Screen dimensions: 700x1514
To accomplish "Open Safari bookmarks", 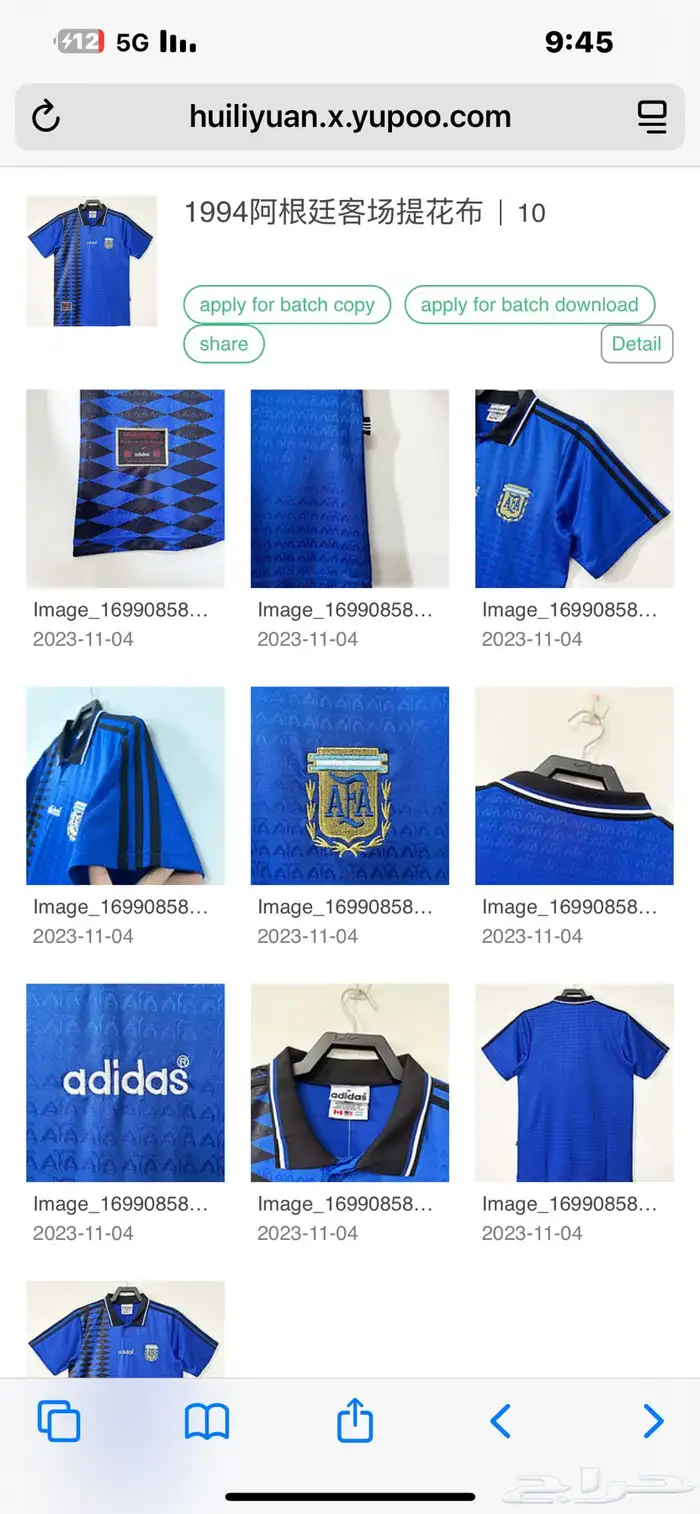I will 207,1421.
